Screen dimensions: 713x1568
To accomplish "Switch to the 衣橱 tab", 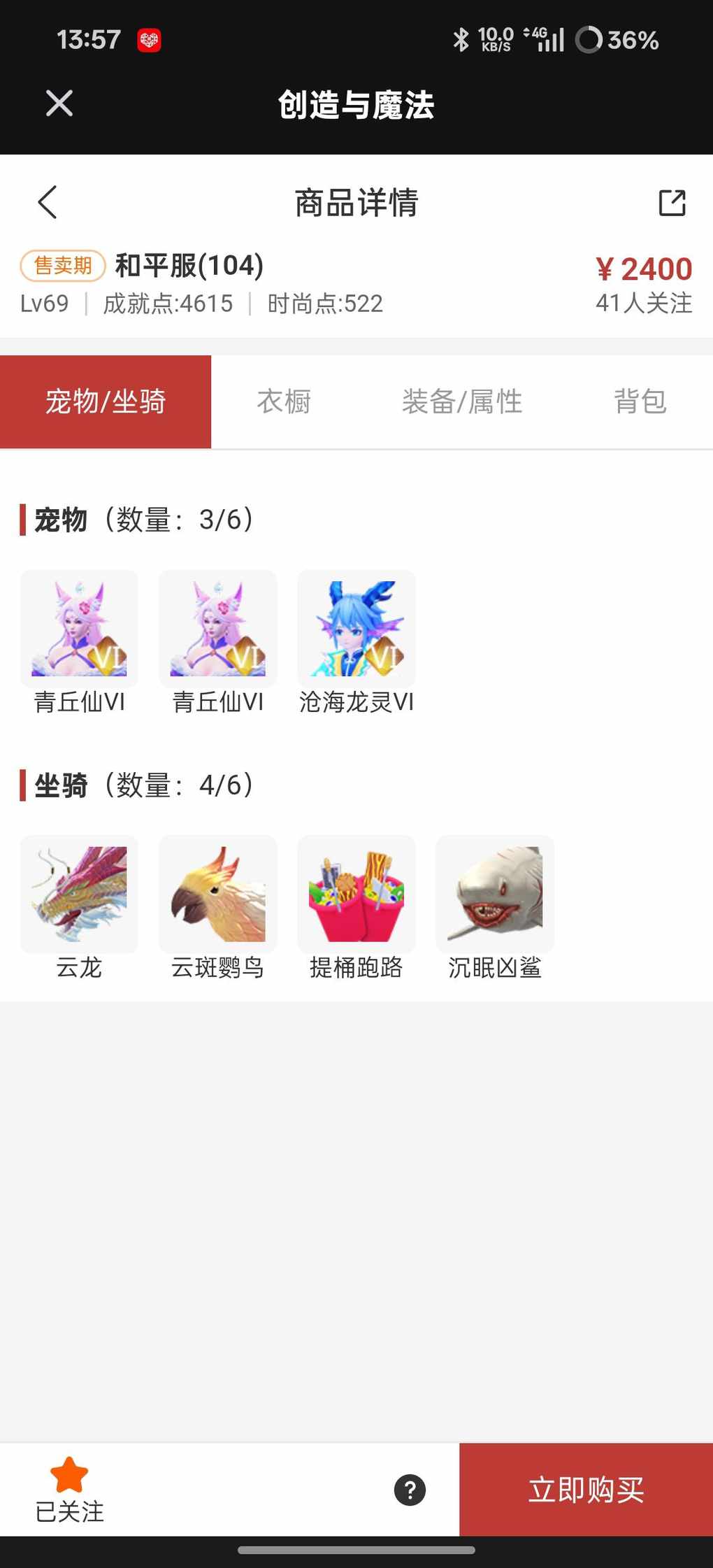I will point(284,401).
